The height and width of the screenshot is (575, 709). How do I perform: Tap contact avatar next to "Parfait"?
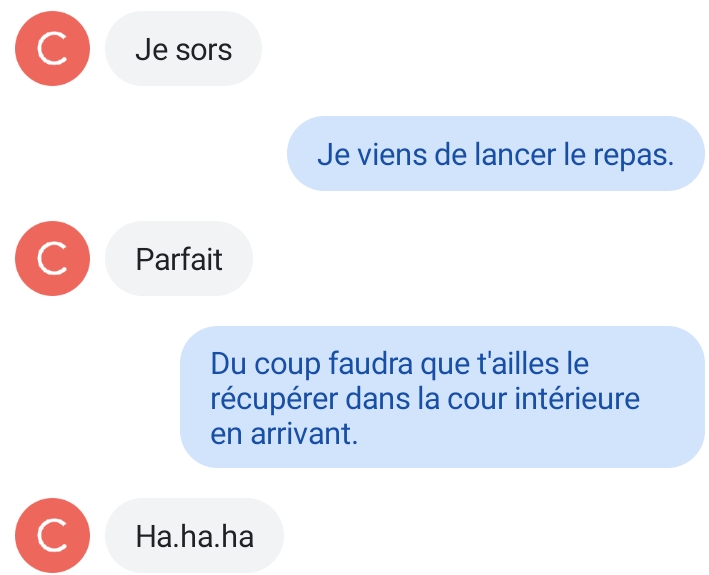click(x=51, y=259)
